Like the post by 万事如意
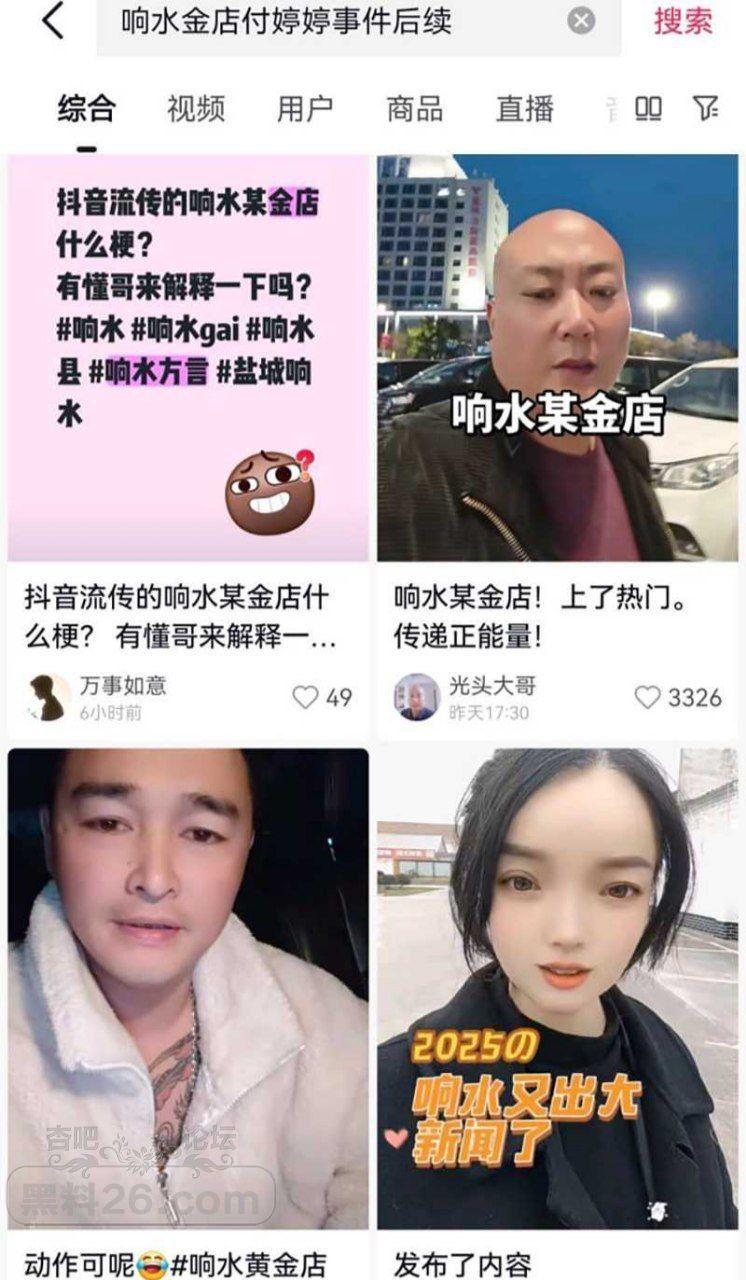The image size is (746, 1280). [306, 697]
